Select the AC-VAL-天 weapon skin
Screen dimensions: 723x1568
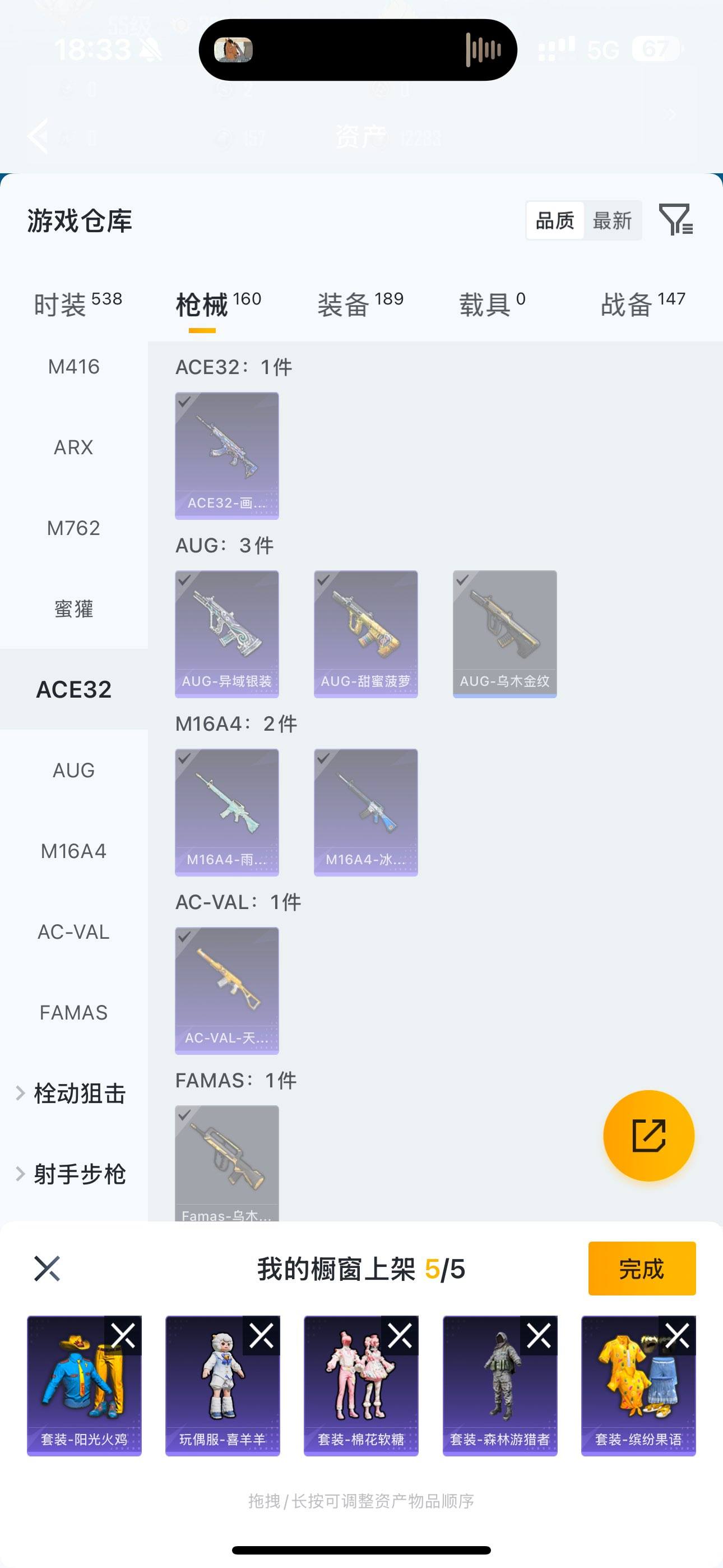[x=226, y=990]
